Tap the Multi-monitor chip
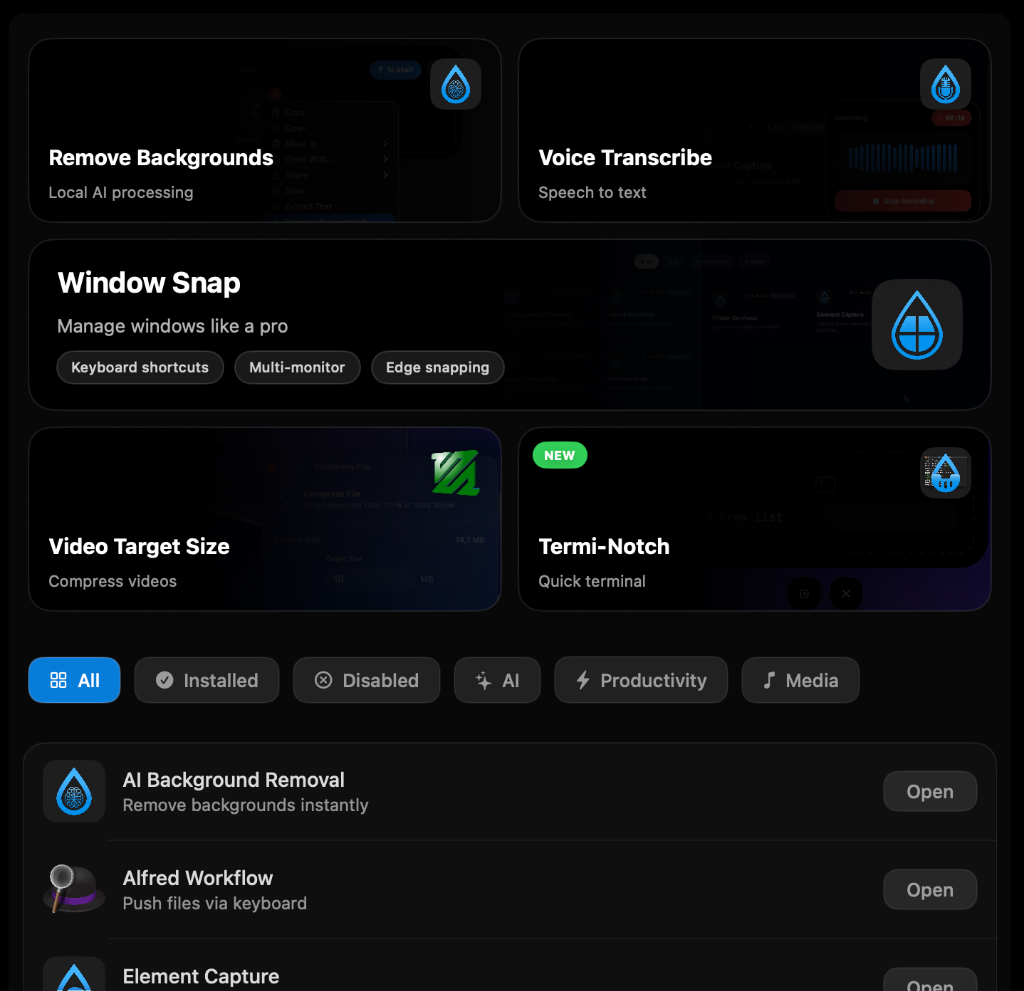Screen dimensions: 1024x991 297,367
